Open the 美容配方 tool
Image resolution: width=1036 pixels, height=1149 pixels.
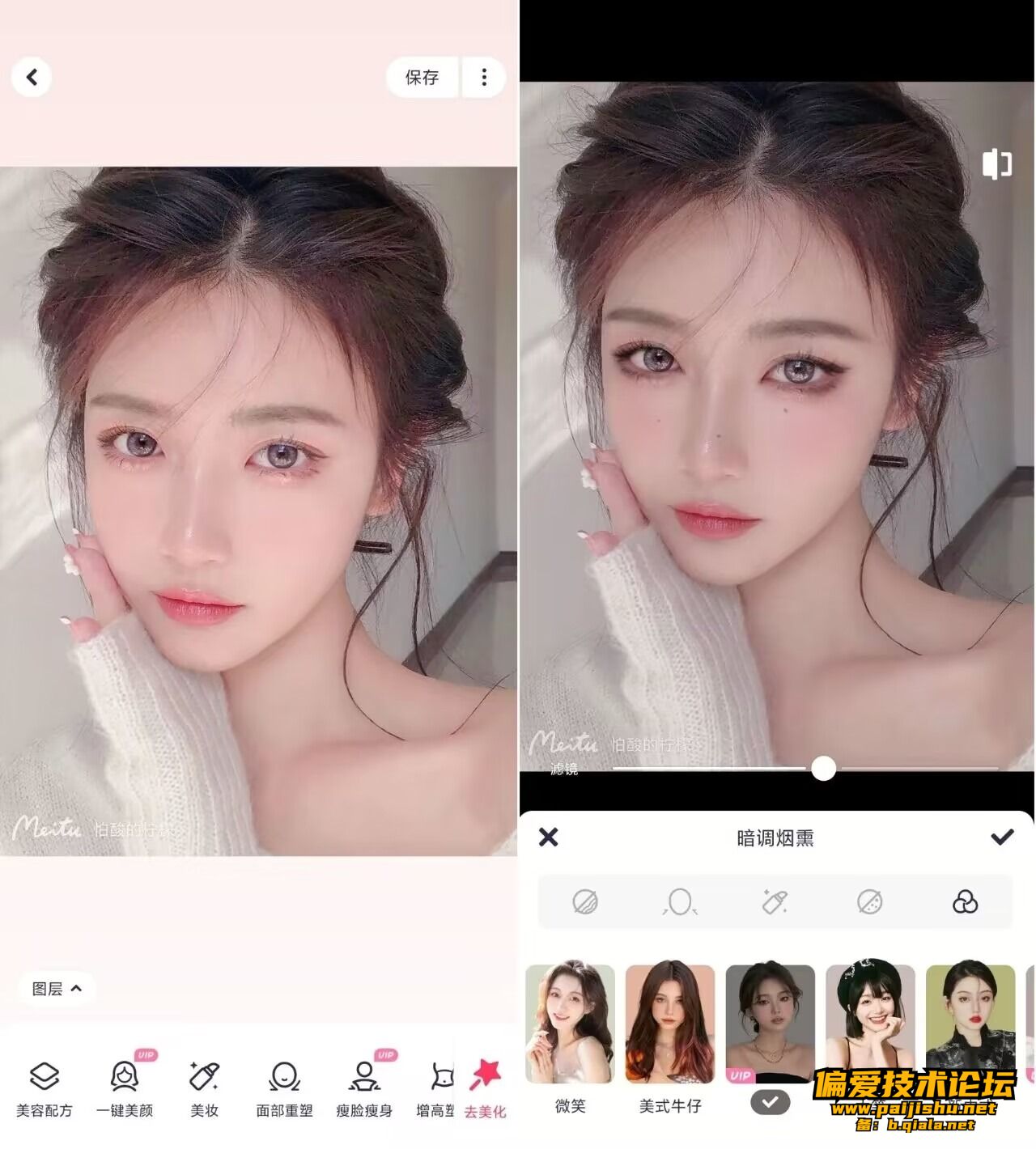[x=45, y=1089]
